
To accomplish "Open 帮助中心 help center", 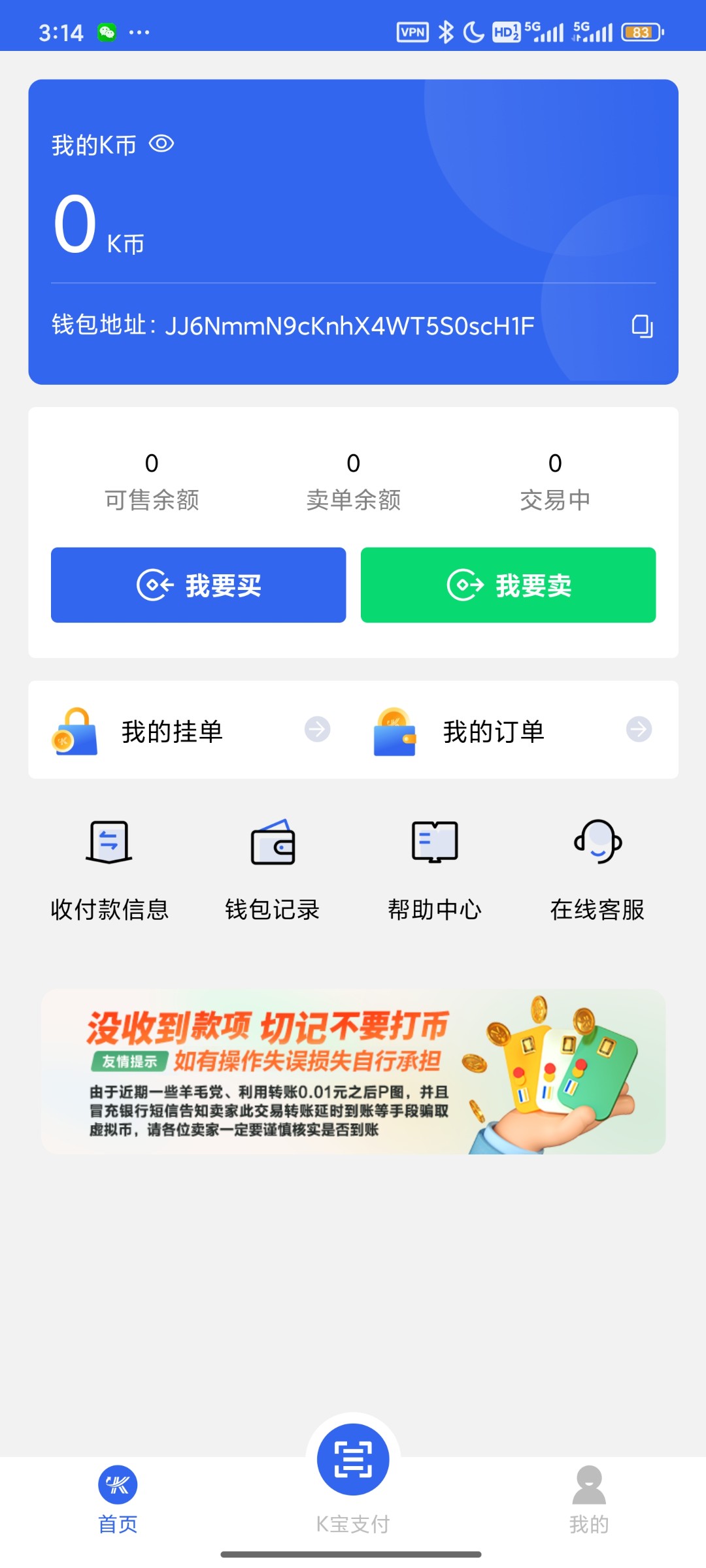I will tap(435, 869).
